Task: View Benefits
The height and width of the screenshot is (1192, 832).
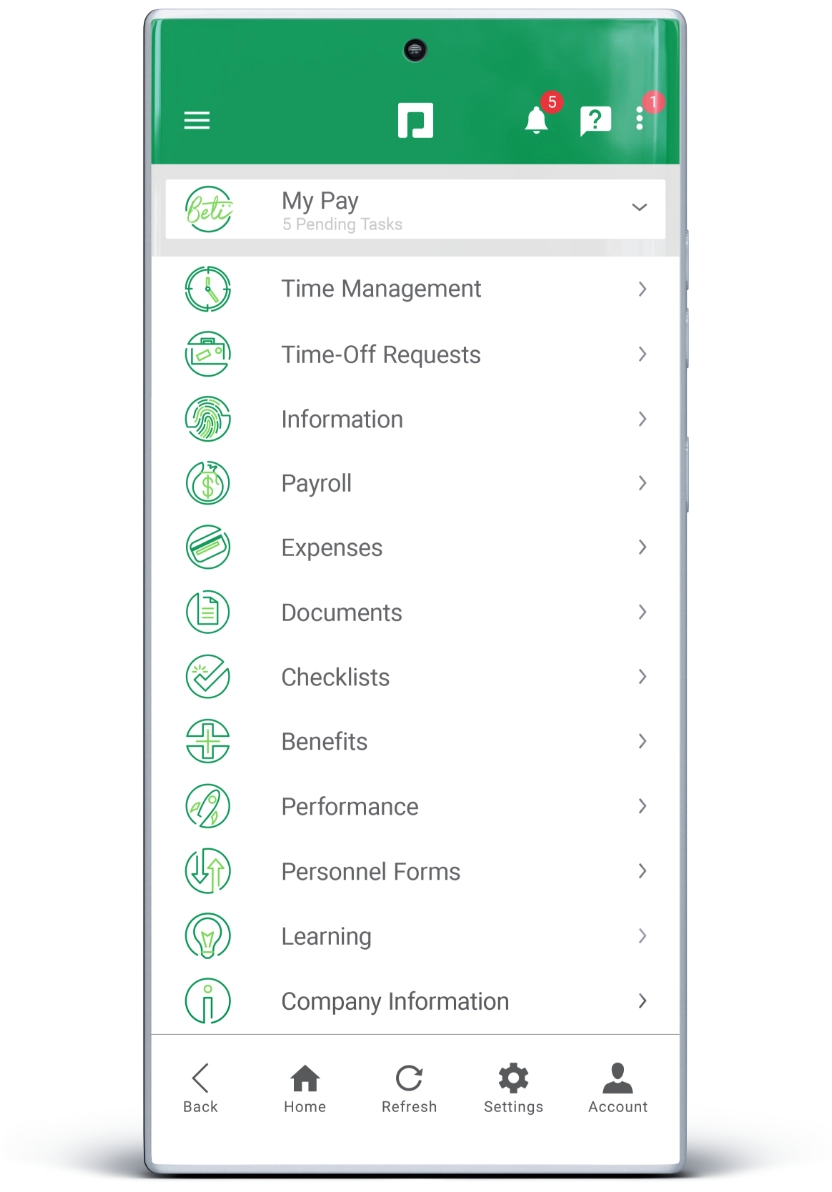Action: 415,741
